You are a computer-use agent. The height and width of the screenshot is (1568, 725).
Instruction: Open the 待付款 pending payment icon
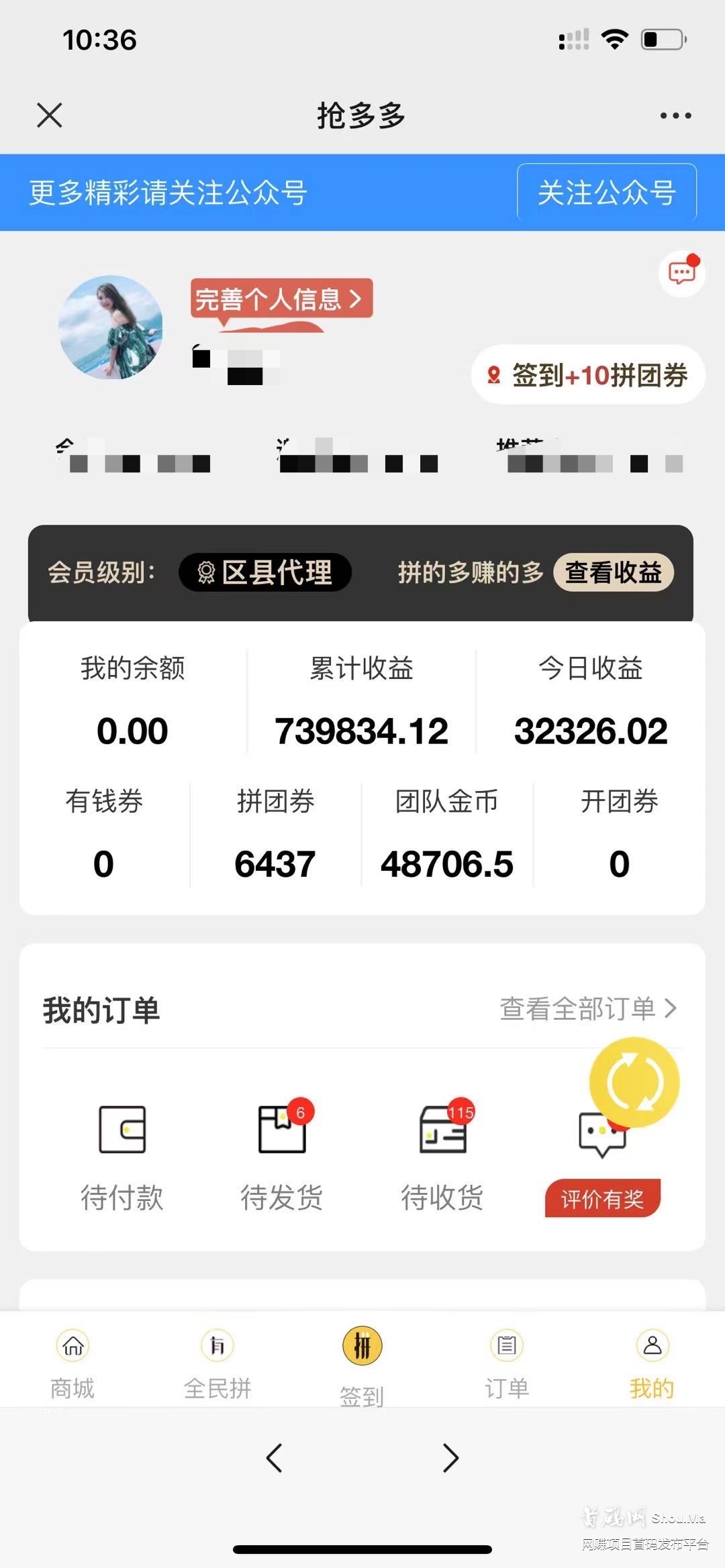(123, 1129)
